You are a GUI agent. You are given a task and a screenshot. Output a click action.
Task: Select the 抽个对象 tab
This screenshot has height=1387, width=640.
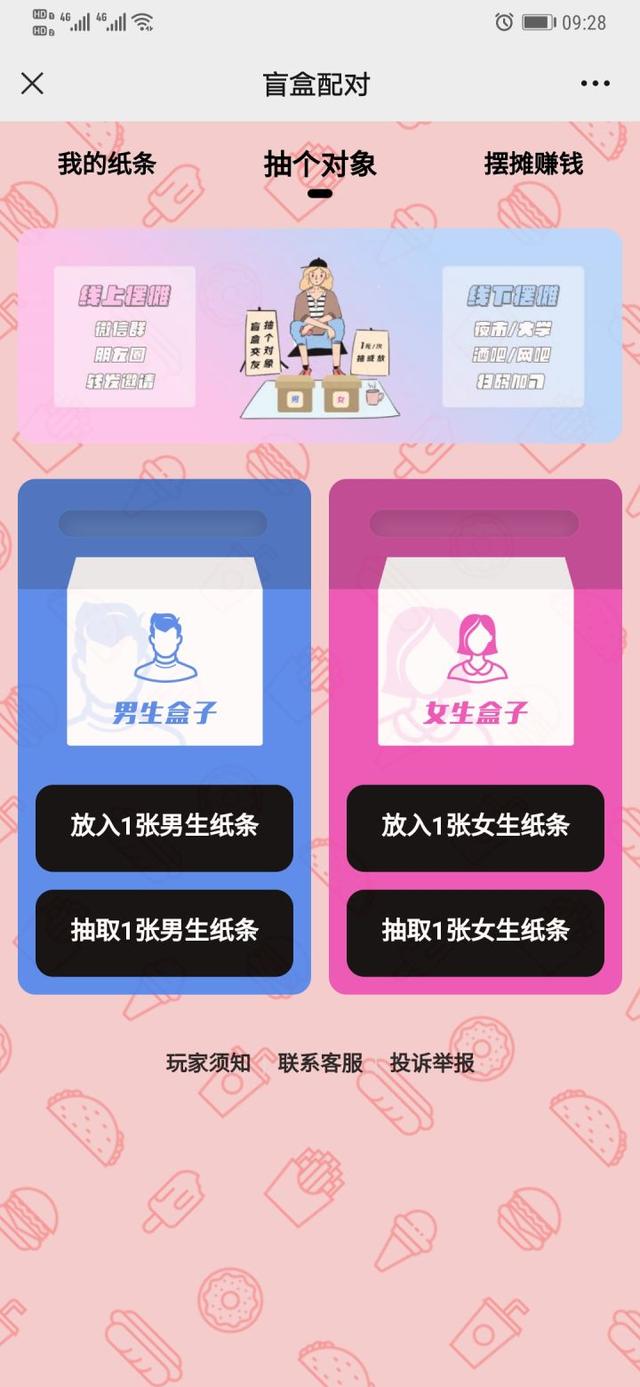pyautogui.click(x=320, y=165)
